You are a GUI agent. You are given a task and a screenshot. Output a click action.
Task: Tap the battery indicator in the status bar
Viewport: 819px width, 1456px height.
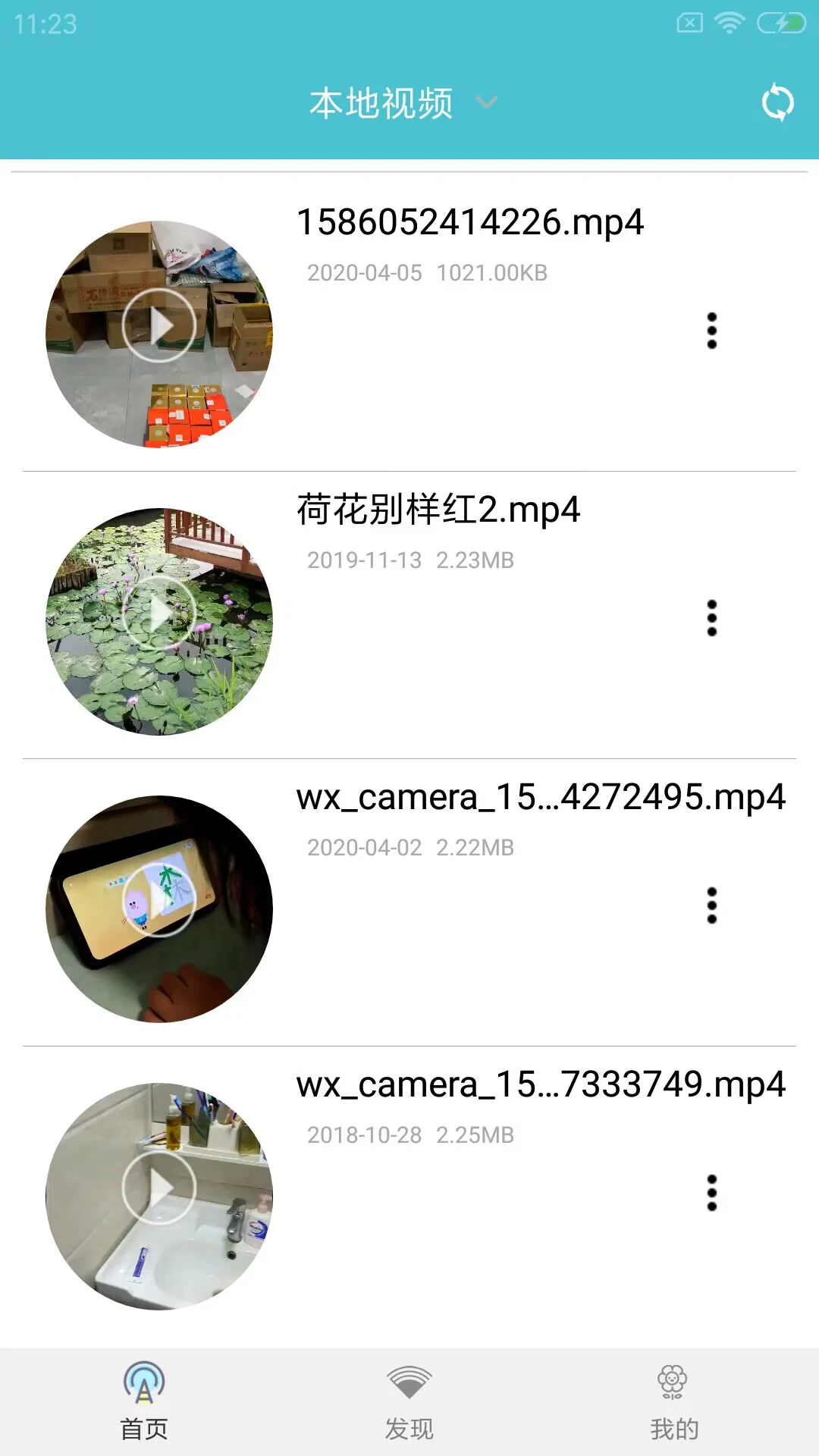click(782, 23)
